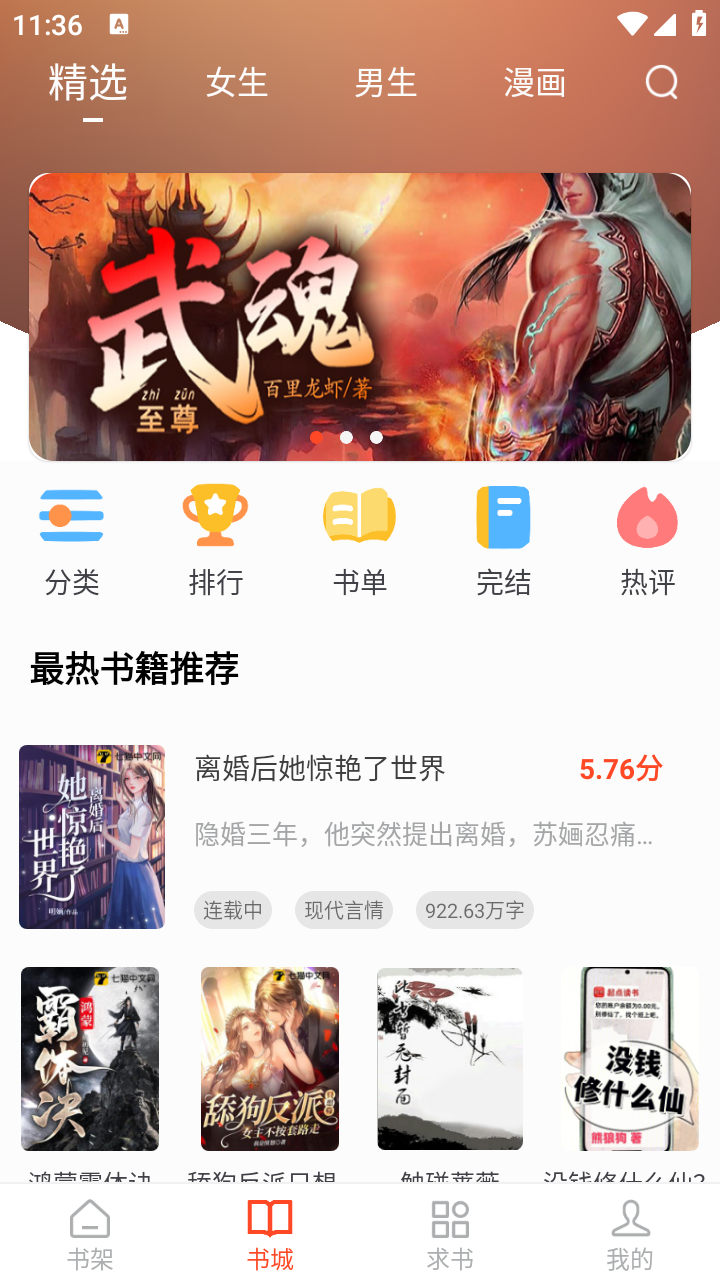The width and height of the screenshot is (720, 1280).
Task: Tap the search magnifier icon
Action: click(x=660, y=83)
